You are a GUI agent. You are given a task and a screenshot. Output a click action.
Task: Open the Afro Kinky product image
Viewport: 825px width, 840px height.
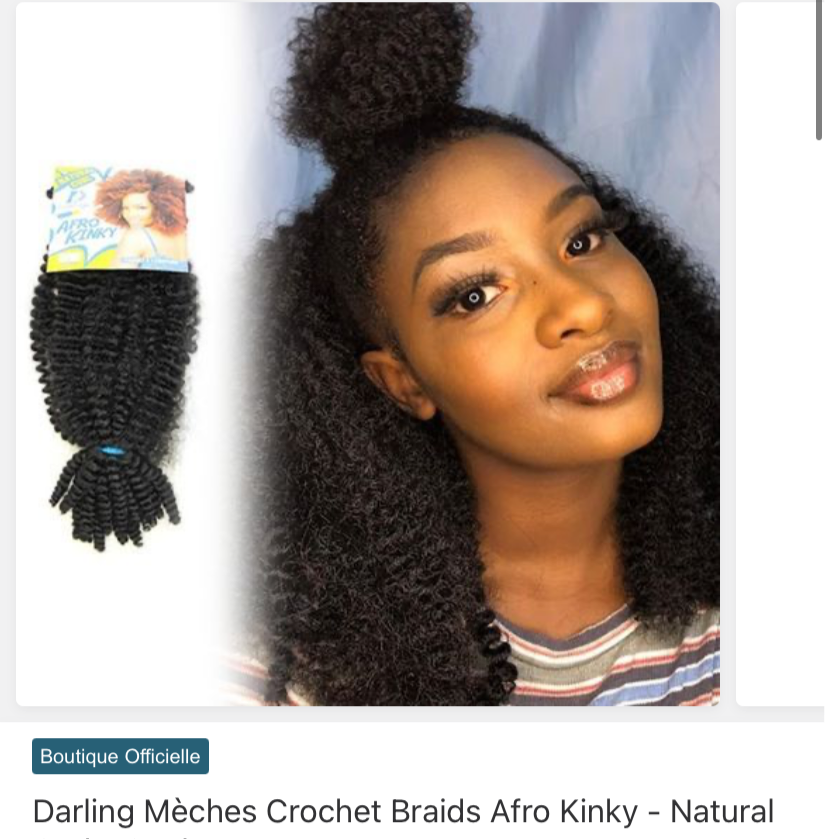(368, 354)
